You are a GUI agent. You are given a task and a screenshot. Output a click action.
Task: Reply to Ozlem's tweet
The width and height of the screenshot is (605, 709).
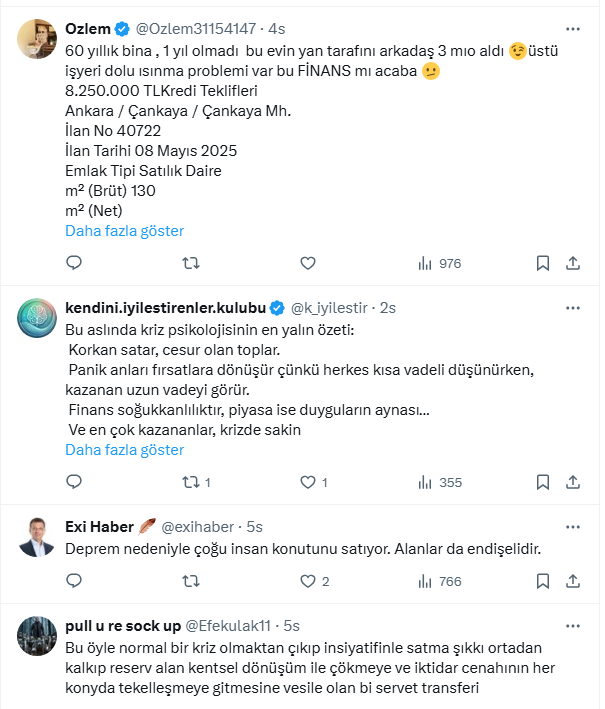(x=73, y=263)
